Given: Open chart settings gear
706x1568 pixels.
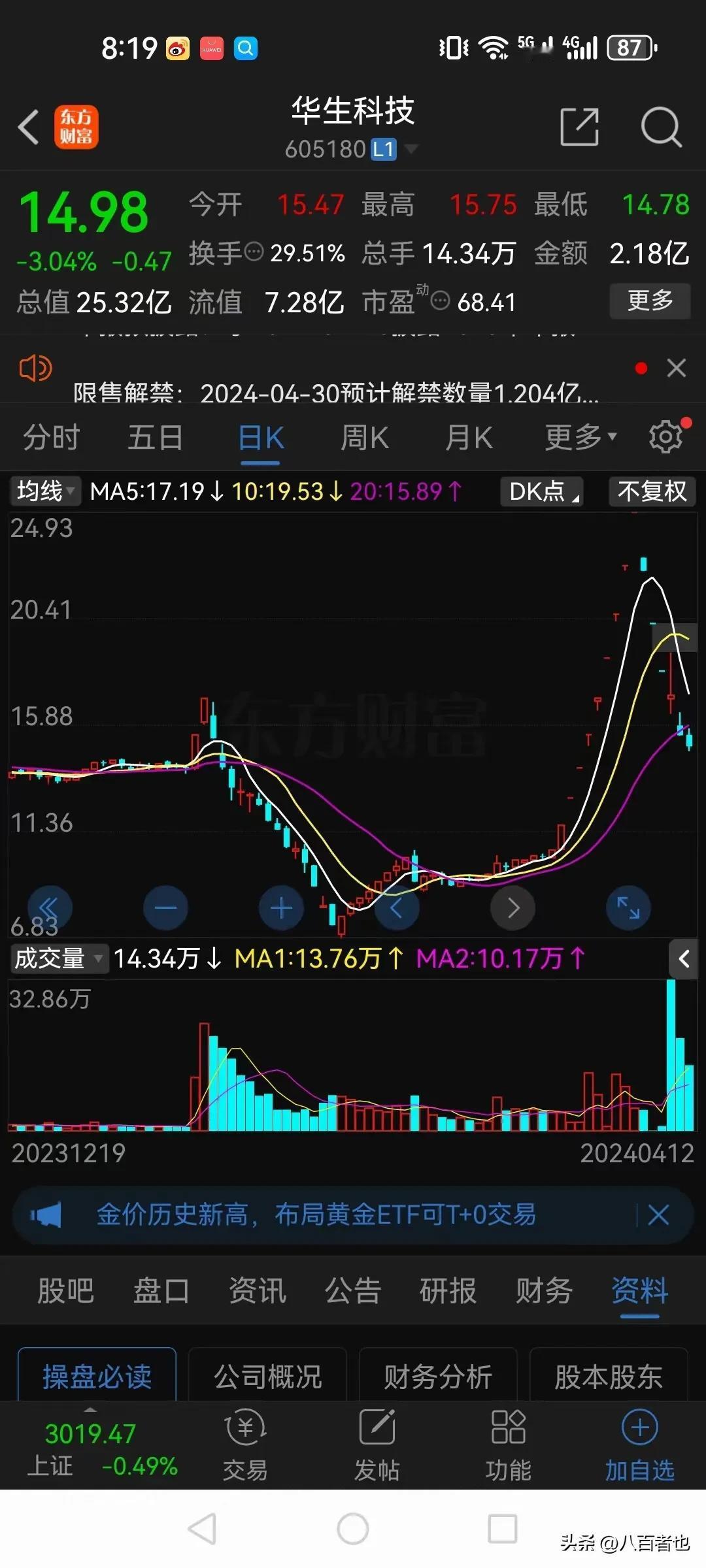Looking at the screenshot, I should coord(665,436).
